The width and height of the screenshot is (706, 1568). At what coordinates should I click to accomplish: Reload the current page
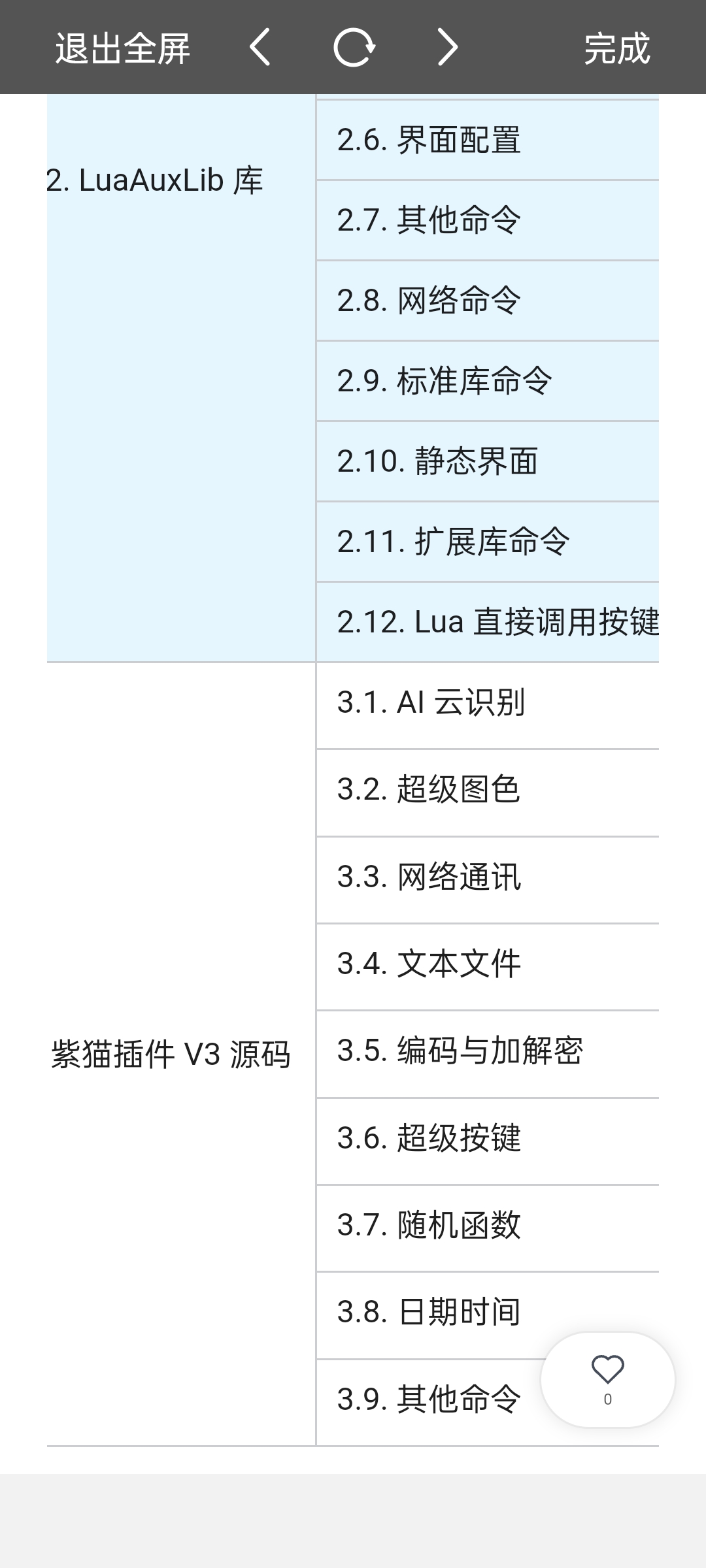pos(354,47)
